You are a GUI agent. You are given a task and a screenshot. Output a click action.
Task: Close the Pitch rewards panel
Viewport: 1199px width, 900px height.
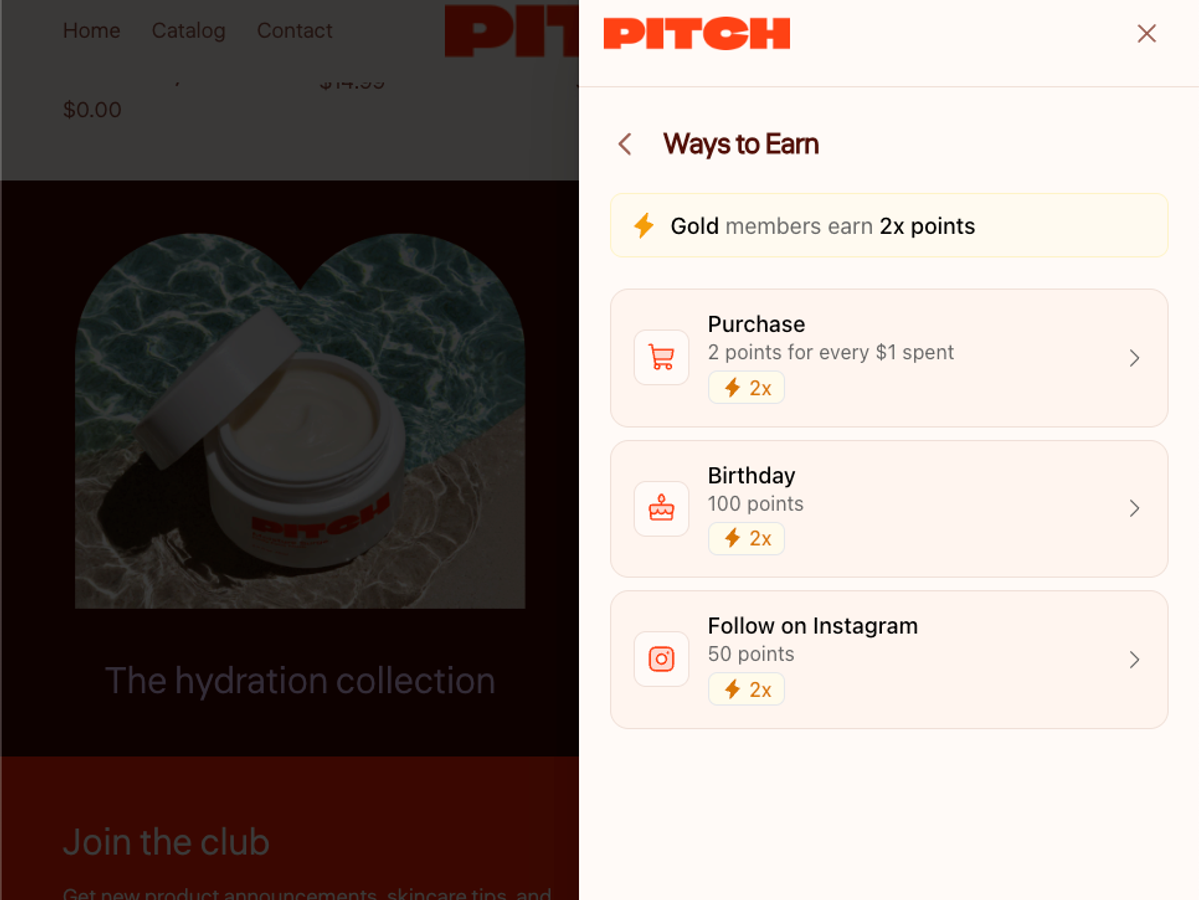pyautogui.click(x=1146, y=34)
